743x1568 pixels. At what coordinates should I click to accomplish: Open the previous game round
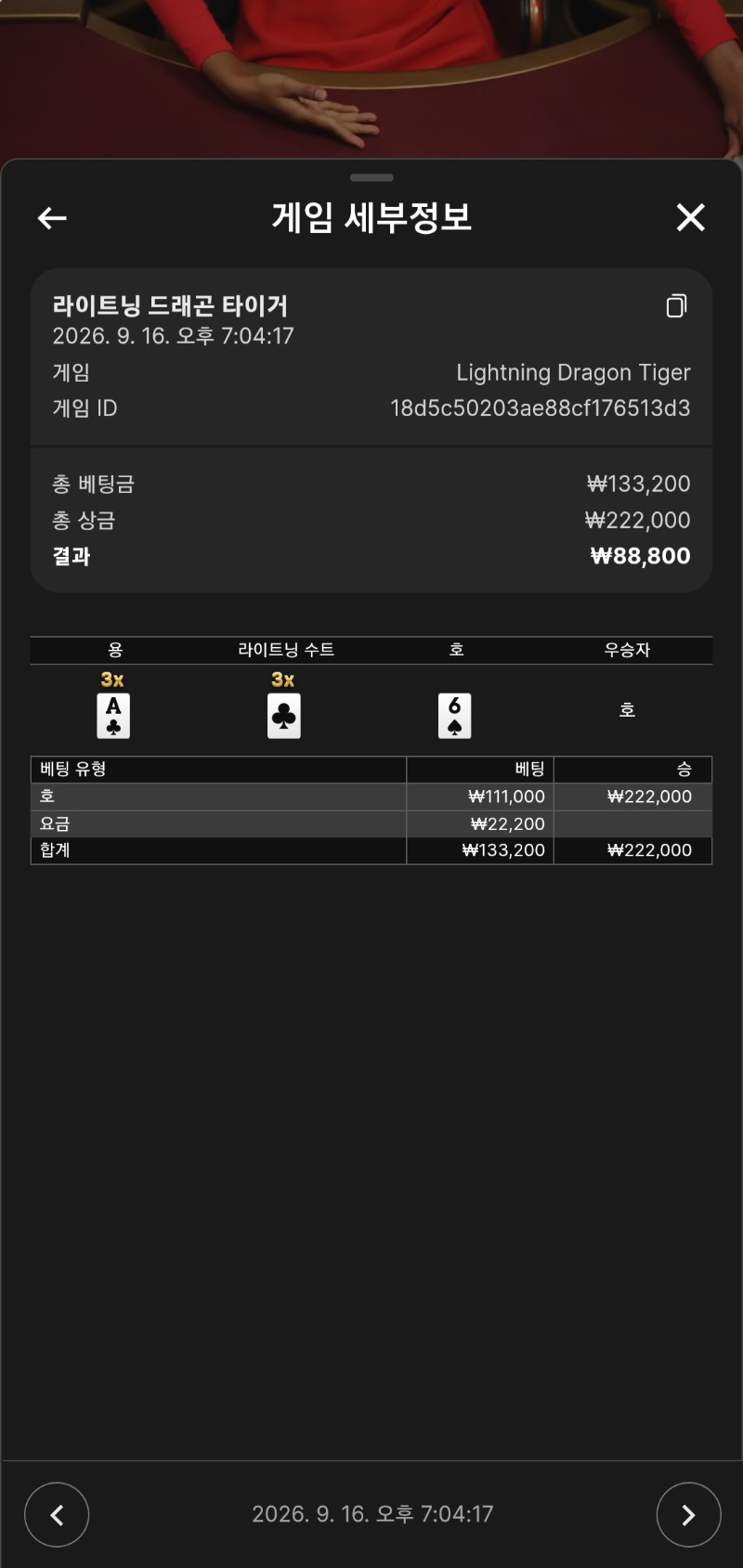click(x=57, y=1515)
